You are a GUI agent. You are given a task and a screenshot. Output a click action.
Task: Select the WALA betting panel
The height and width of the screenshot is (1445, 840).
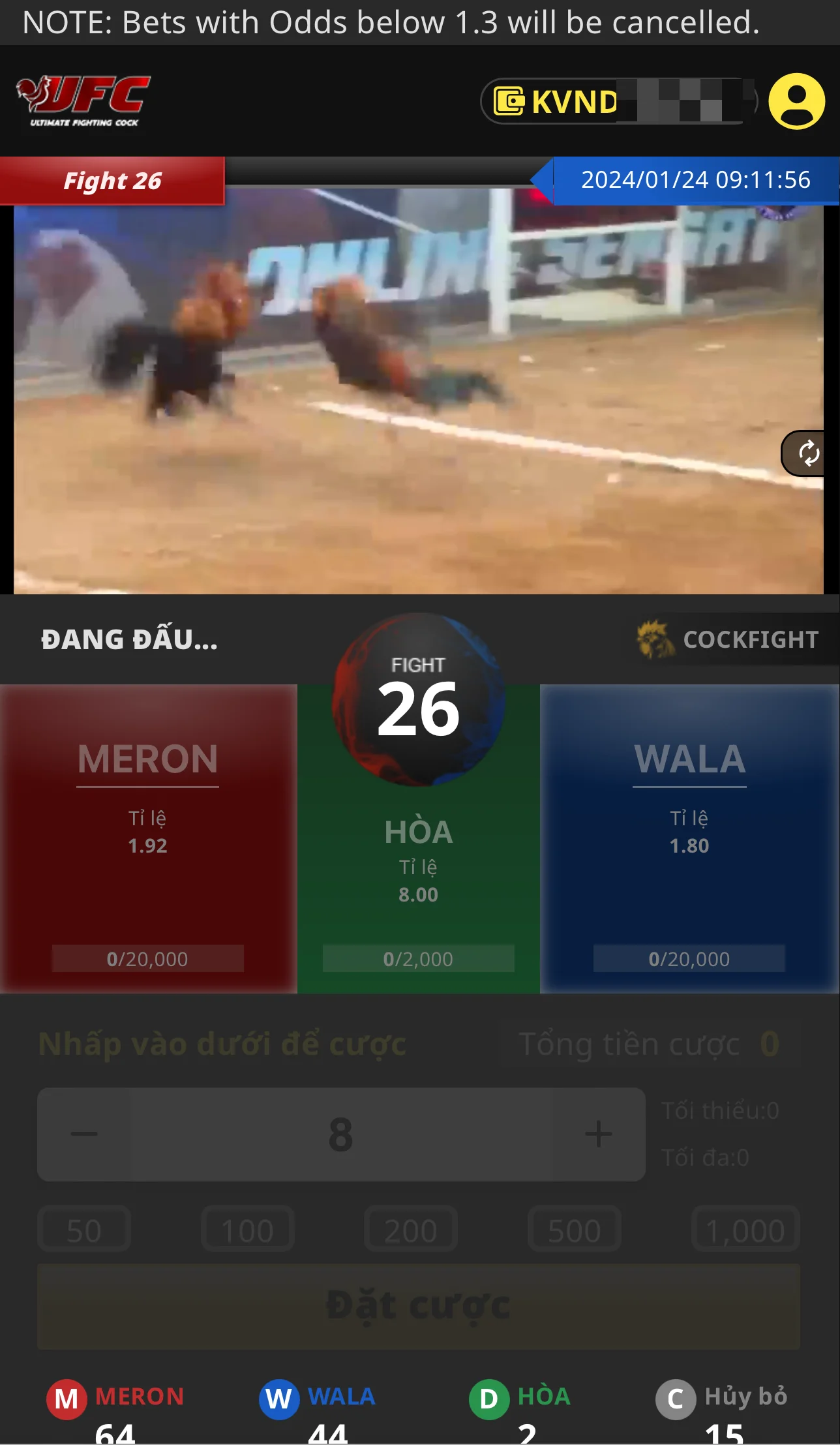689,838
